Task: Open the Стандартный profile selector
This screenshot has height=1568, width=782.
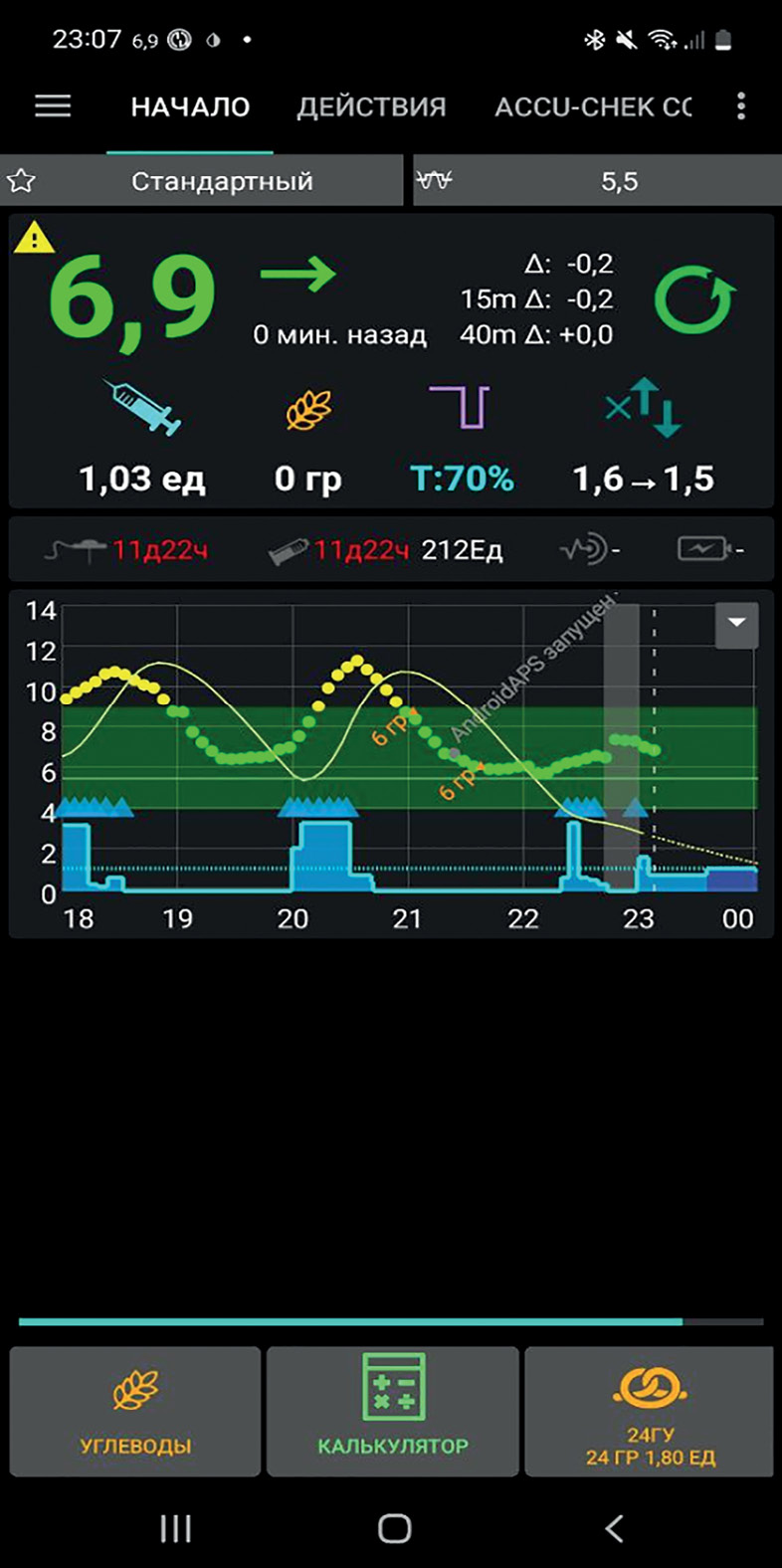Action: 203,181
